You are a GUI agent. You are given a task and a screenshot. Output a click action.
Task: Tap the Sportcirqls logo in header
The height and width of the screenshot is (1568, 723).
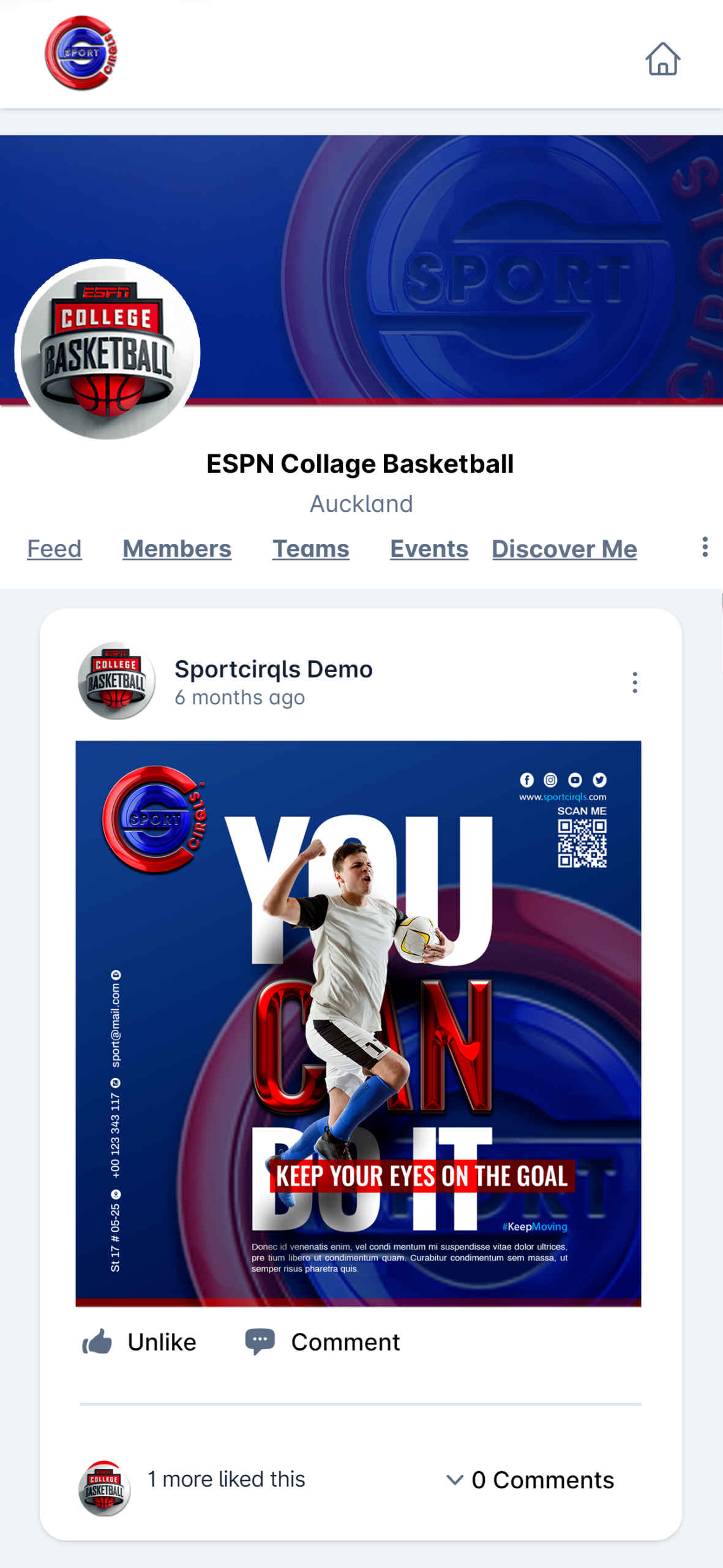81,53
